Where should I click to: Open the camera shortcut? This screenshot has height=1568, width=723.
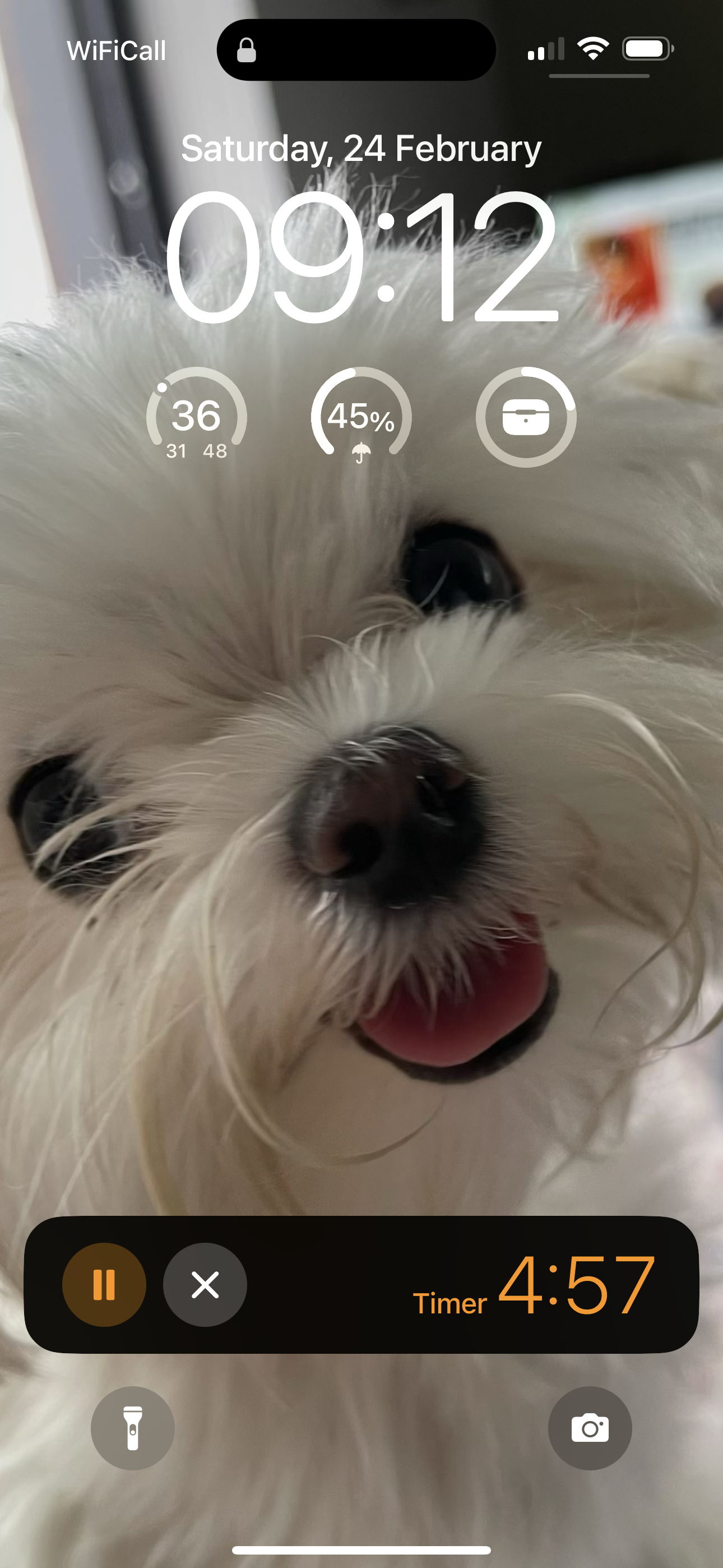590,1428
